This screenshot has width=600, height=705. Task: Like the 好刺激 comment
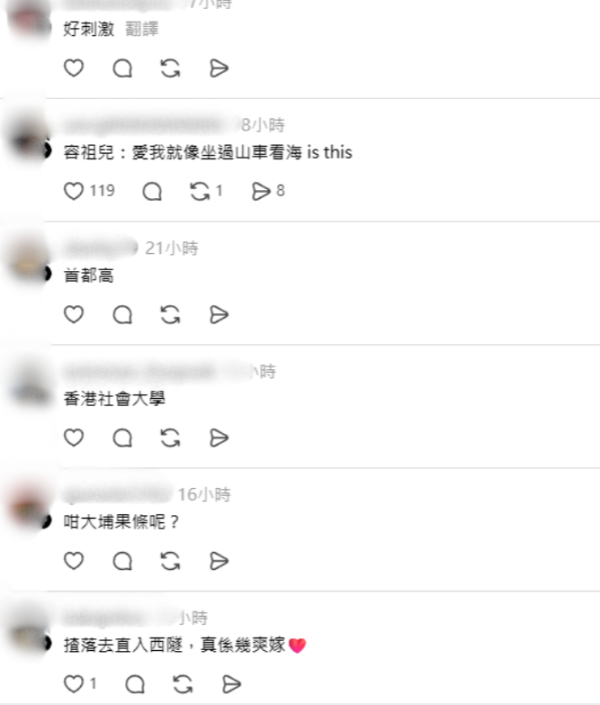tap(74, 68)
